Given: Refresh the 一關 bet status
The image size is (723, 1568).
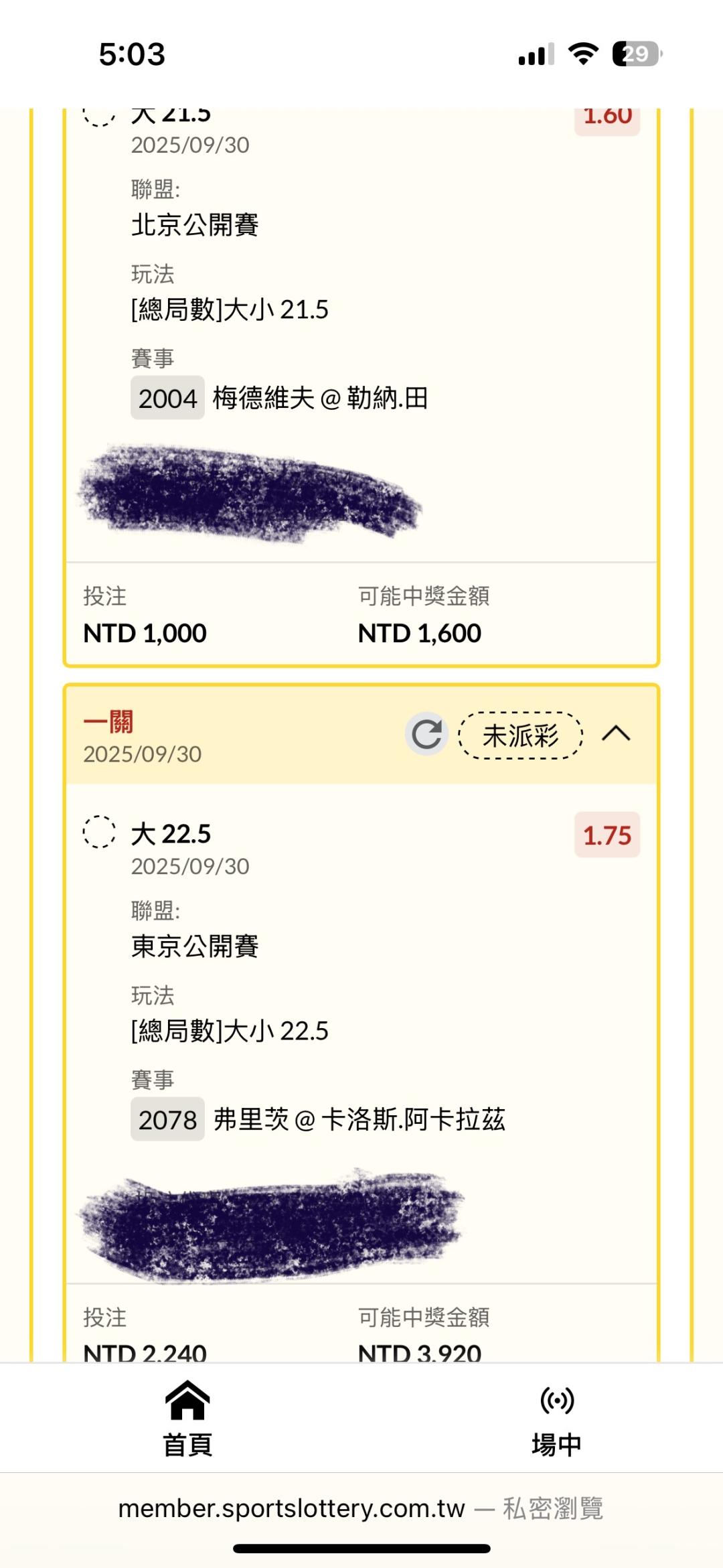Looking at the screenshot, I should tap(426, 734).
